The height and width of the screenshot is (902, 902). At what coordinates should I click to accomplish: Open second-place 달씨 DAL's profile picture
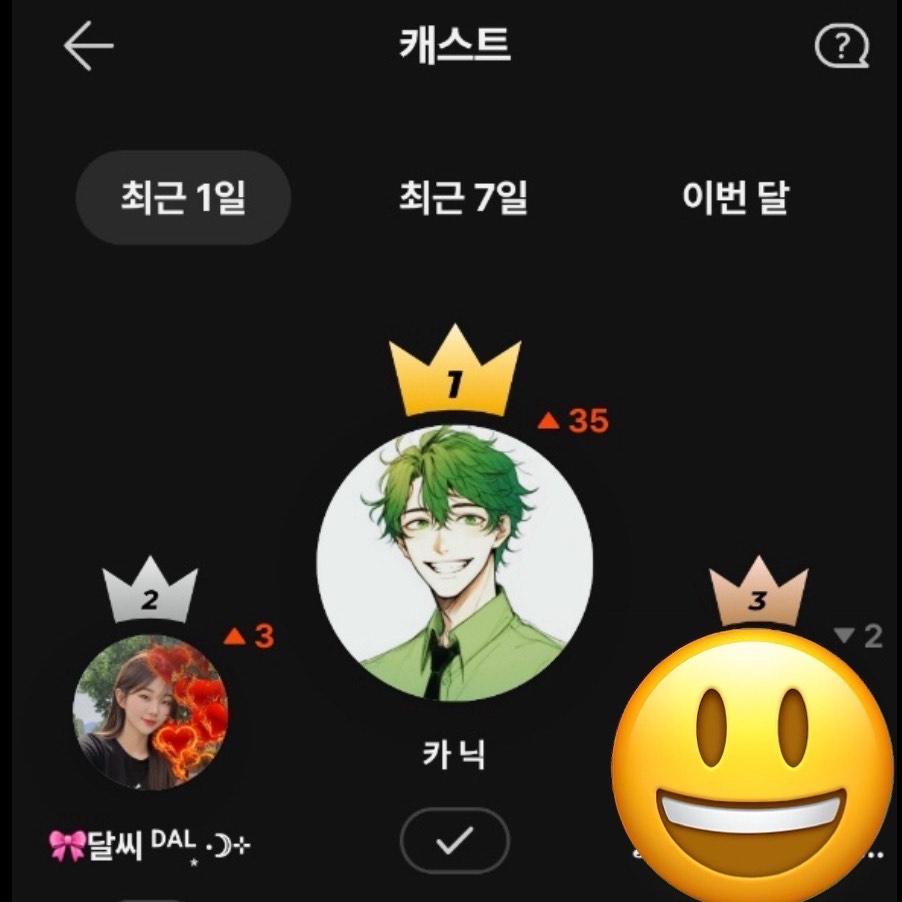pos(150,712)
